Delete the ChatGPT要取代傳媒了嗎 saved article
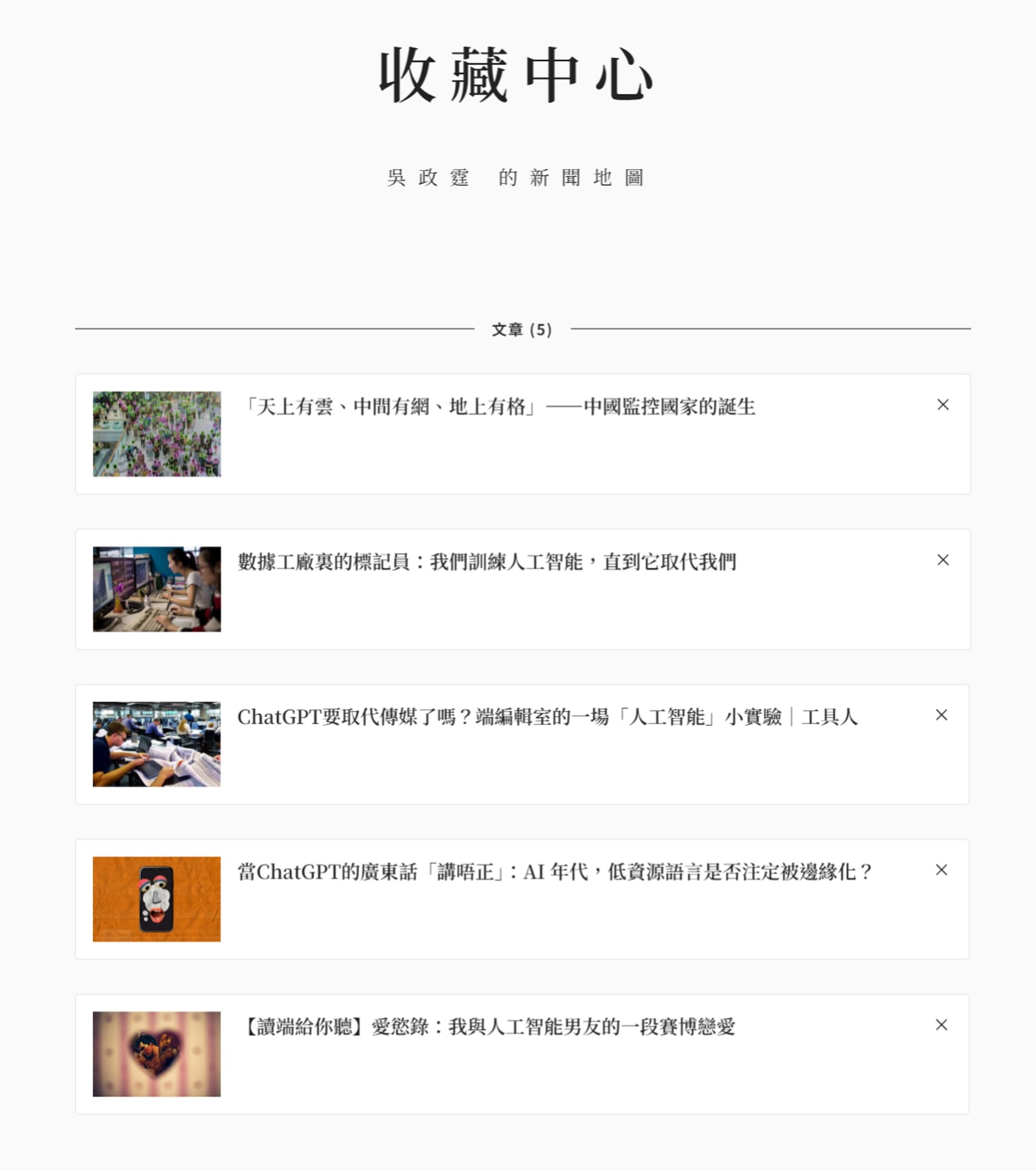This screenshot has height=1171, width=1036. coord(941,715)
